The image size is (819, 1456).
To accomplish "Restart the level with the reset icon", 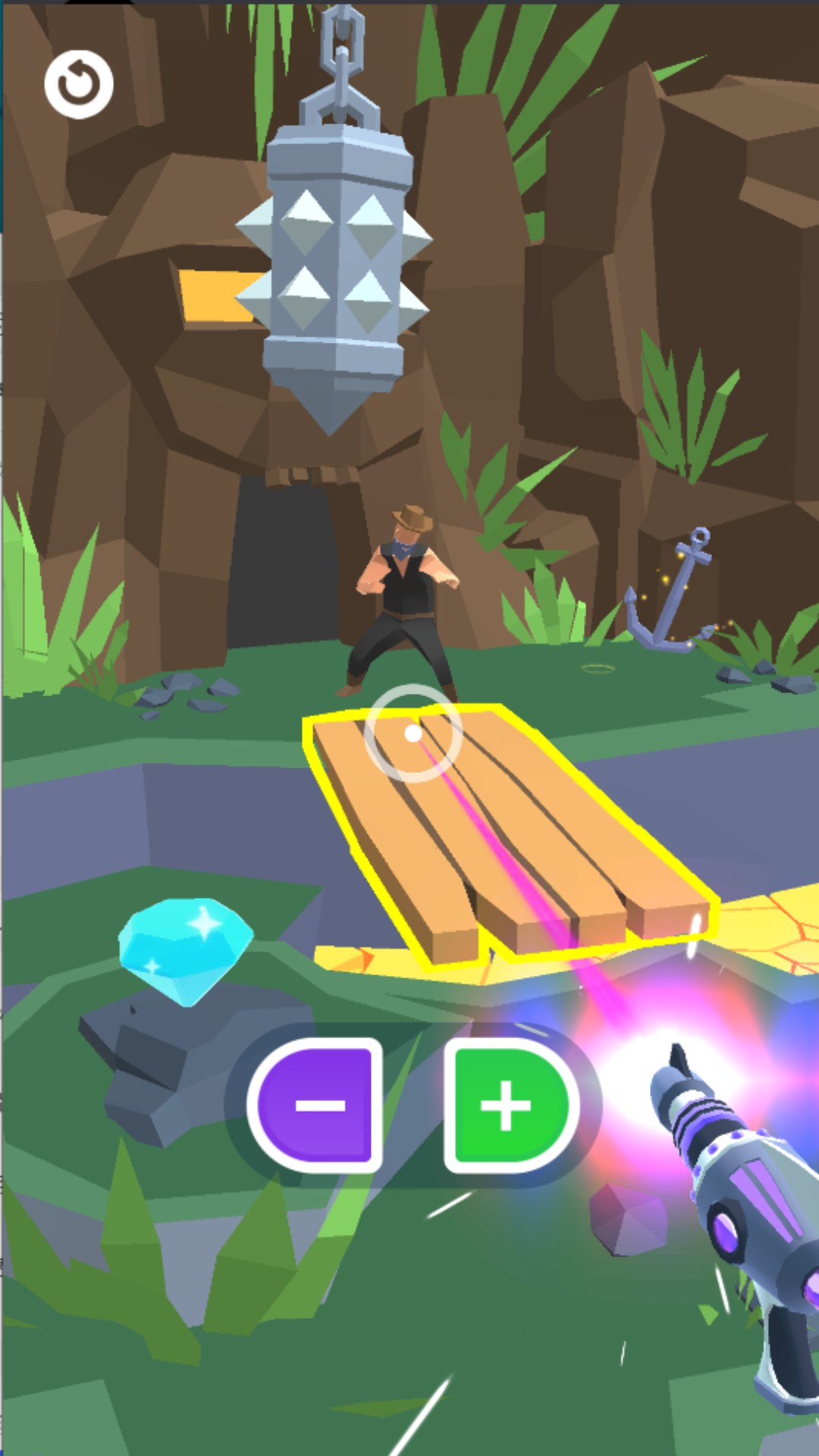I will tap(79, 84).
